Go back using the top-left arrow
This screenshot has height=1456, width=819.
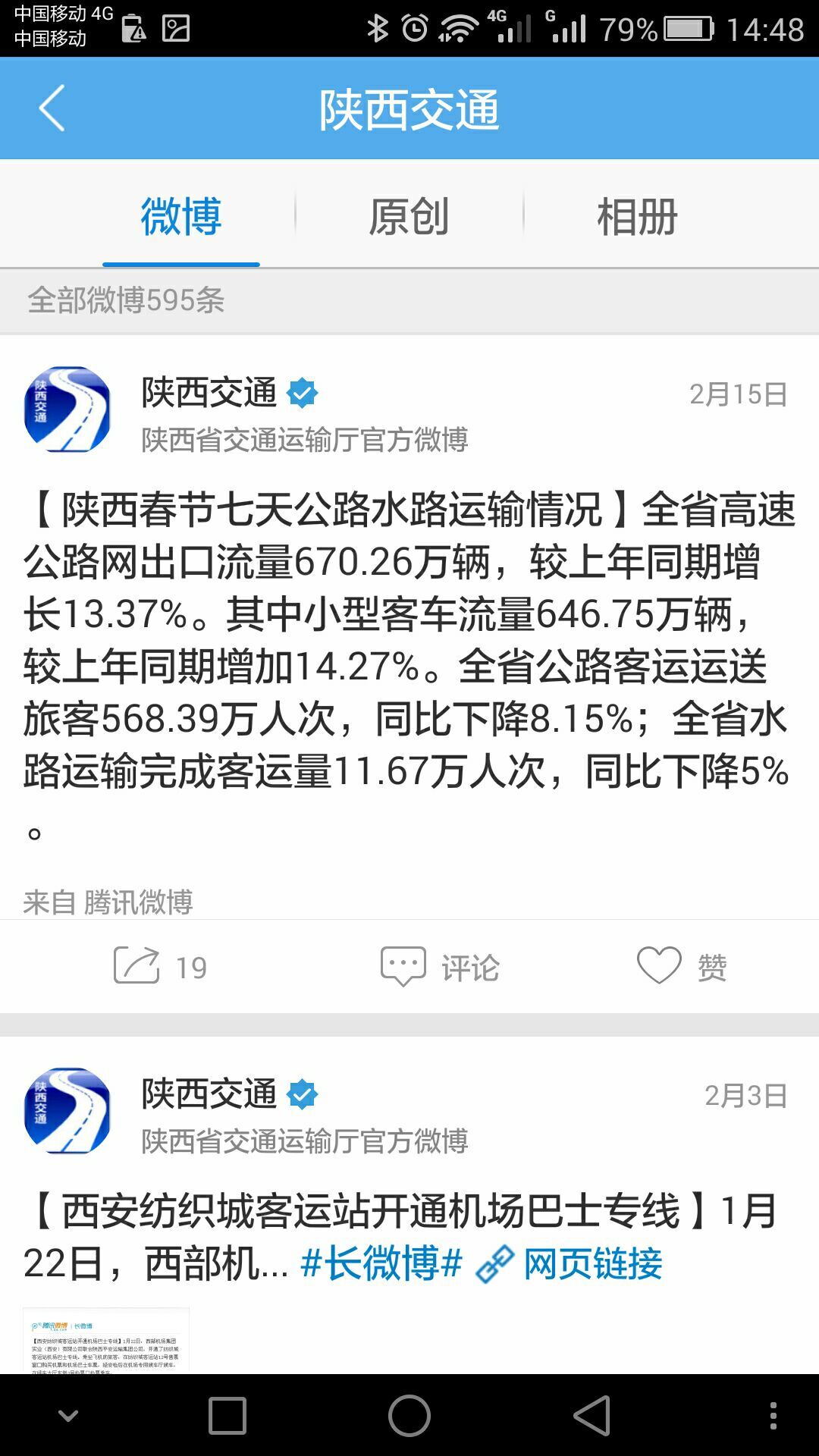tap(52, 108)
